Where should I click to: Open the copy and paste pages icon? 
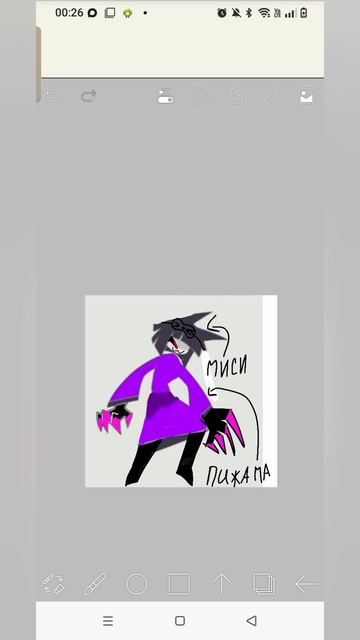(x=236, y=96)
